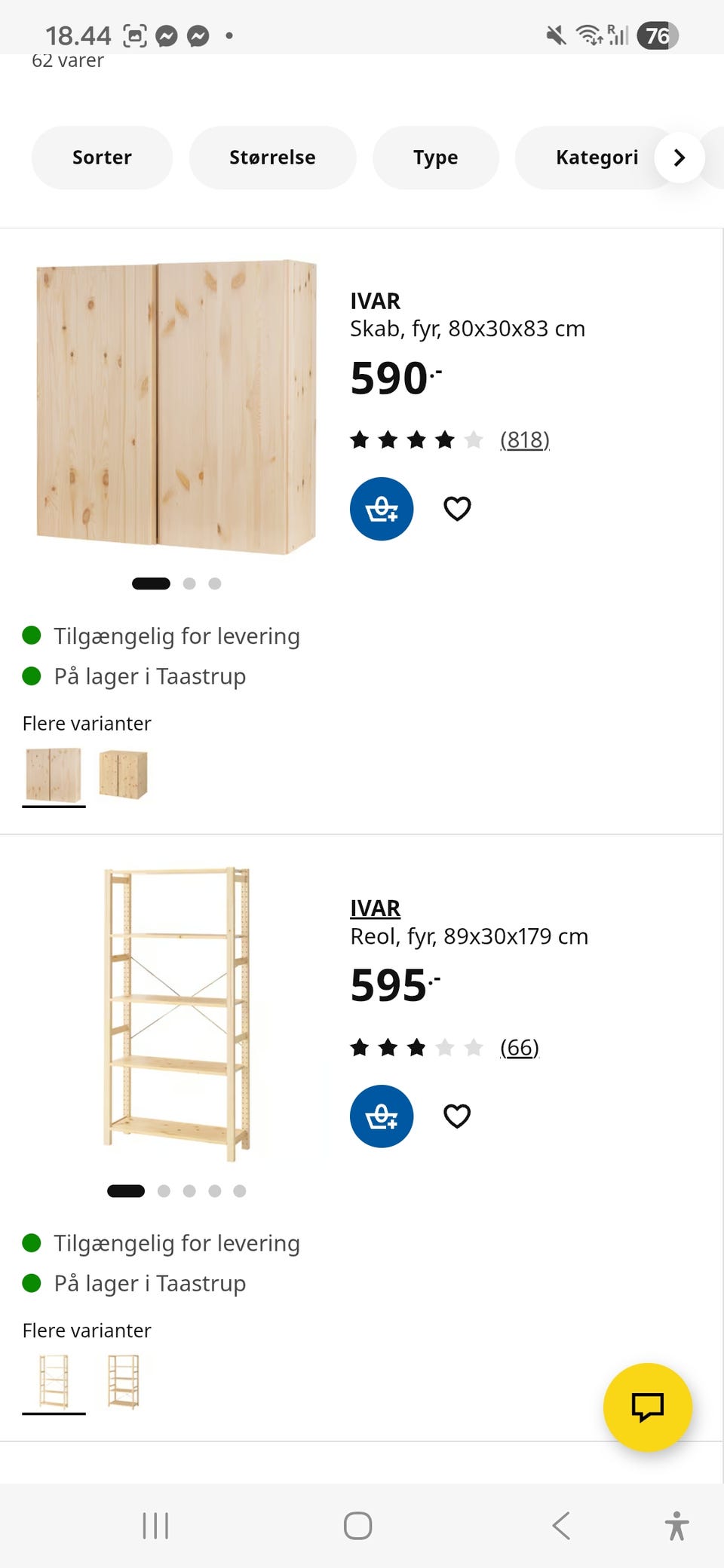Open the 818 reviews for IVAR Skab

[x=524, y=439]
